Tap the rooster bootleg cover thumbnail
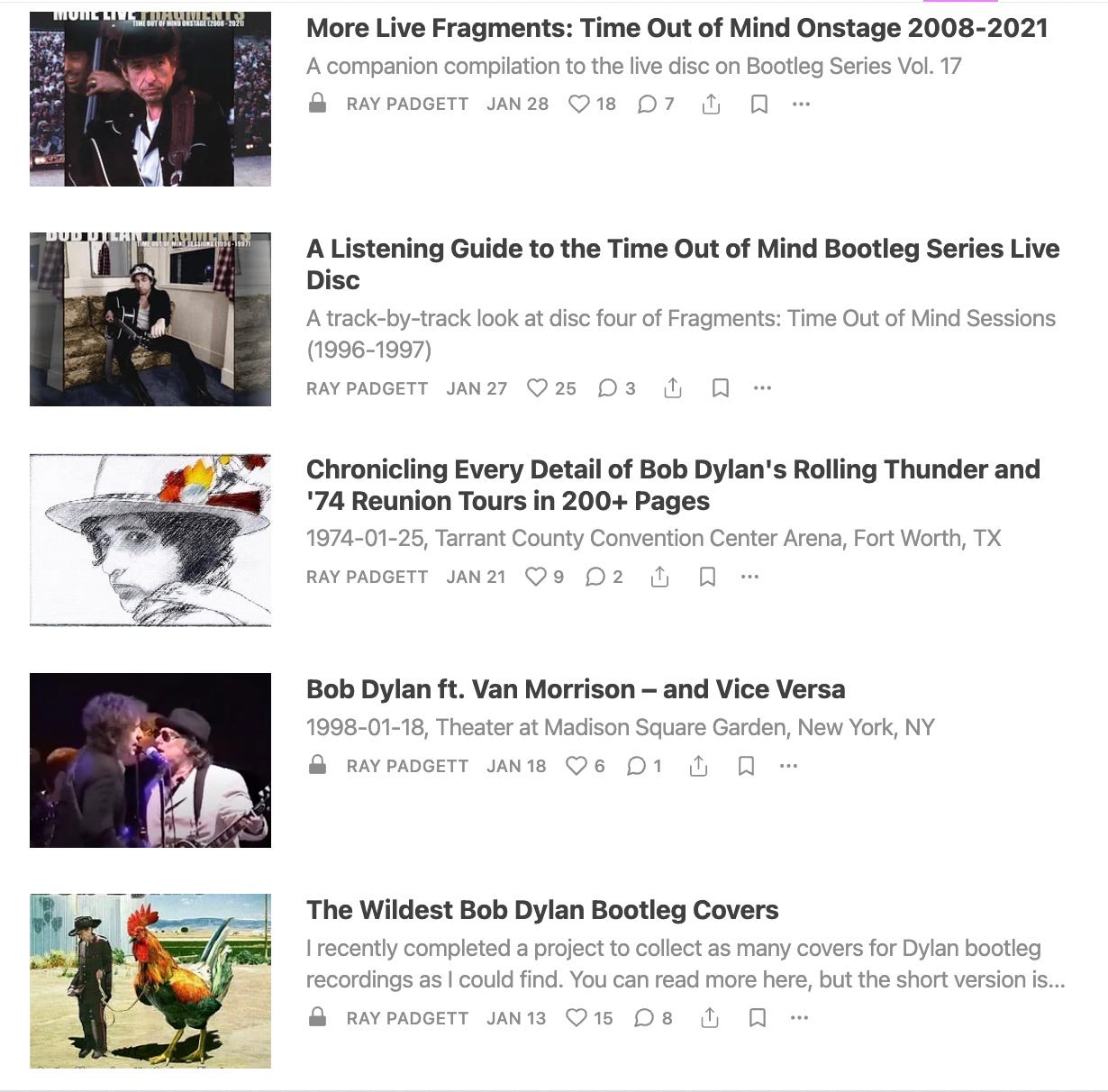 click(x=150, y=980)
